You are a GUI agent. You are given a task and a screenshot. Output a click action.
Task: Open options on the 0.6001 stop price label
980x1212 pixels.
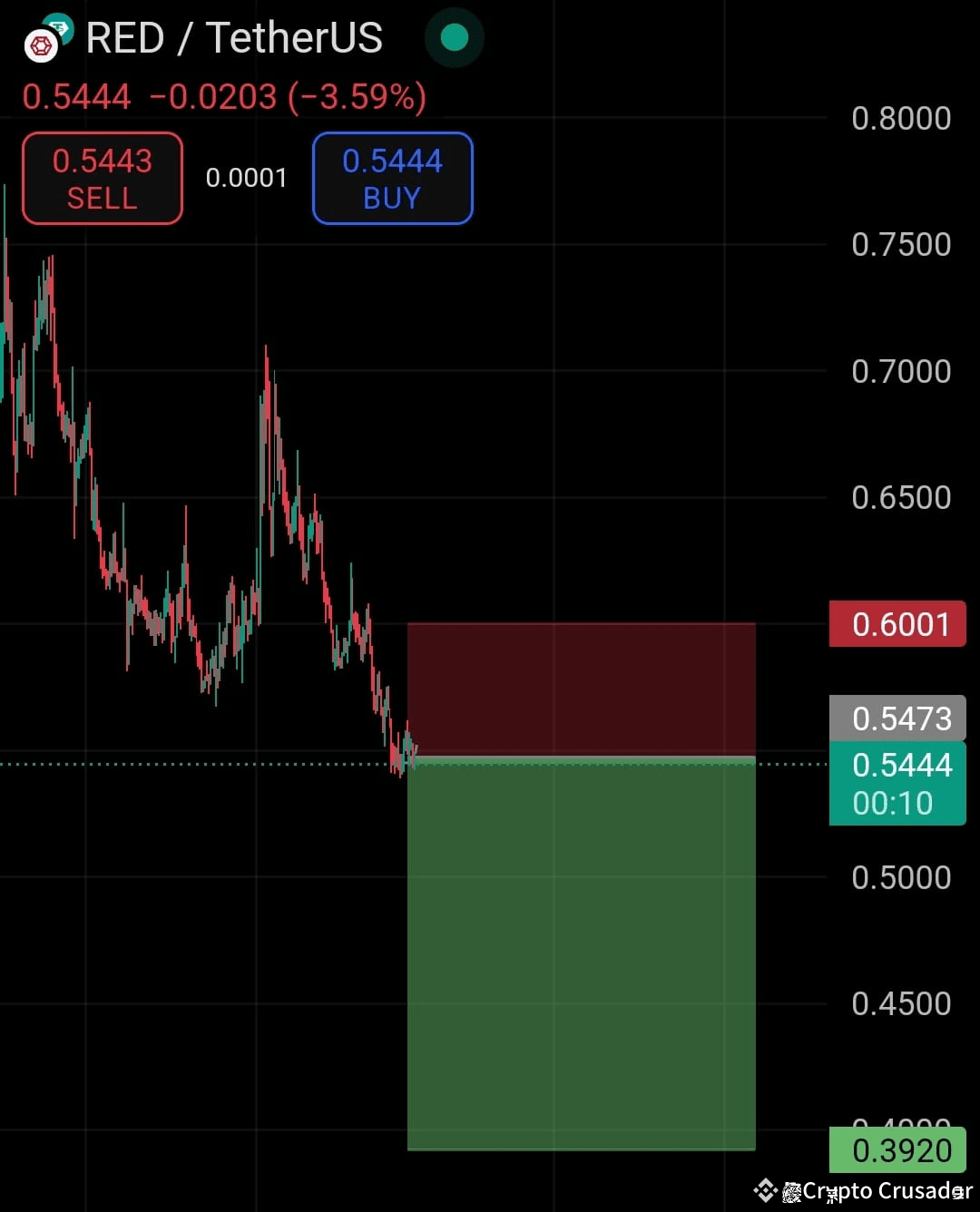(x=897, y=623)
